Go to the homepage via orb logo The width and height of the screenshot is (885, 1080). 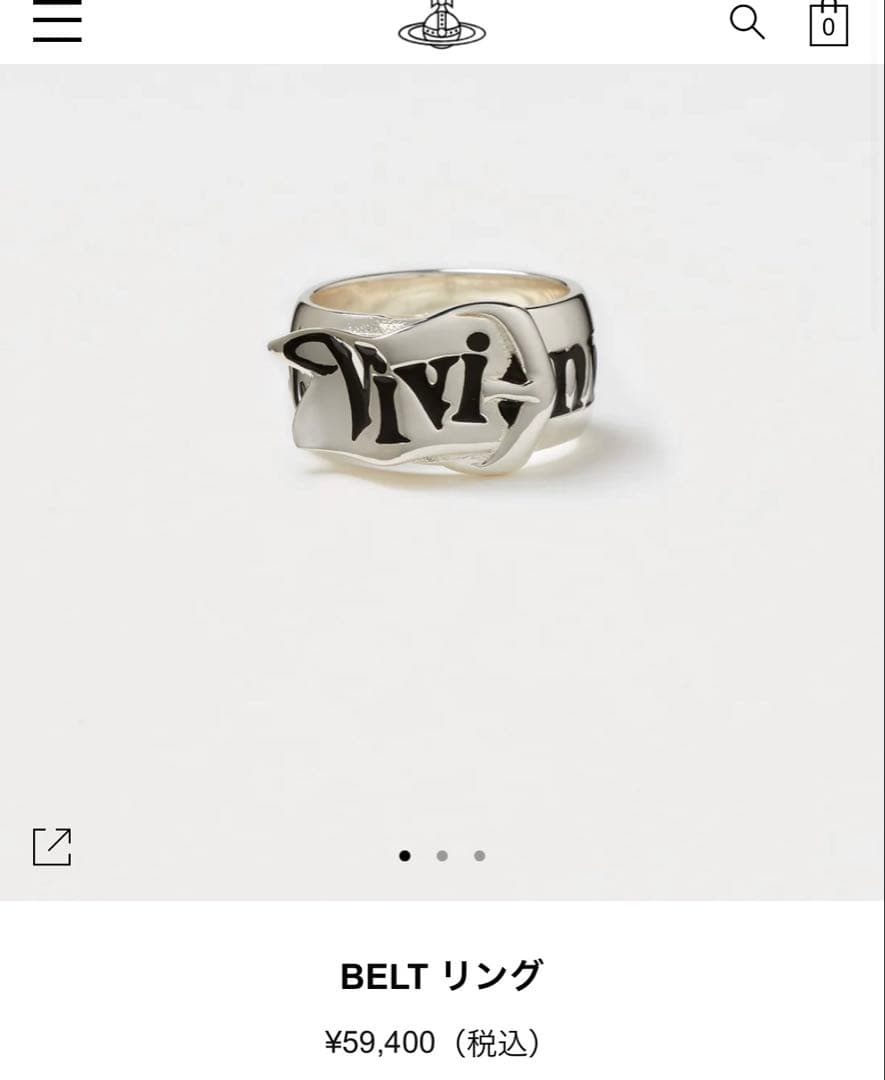coord(442,25)
